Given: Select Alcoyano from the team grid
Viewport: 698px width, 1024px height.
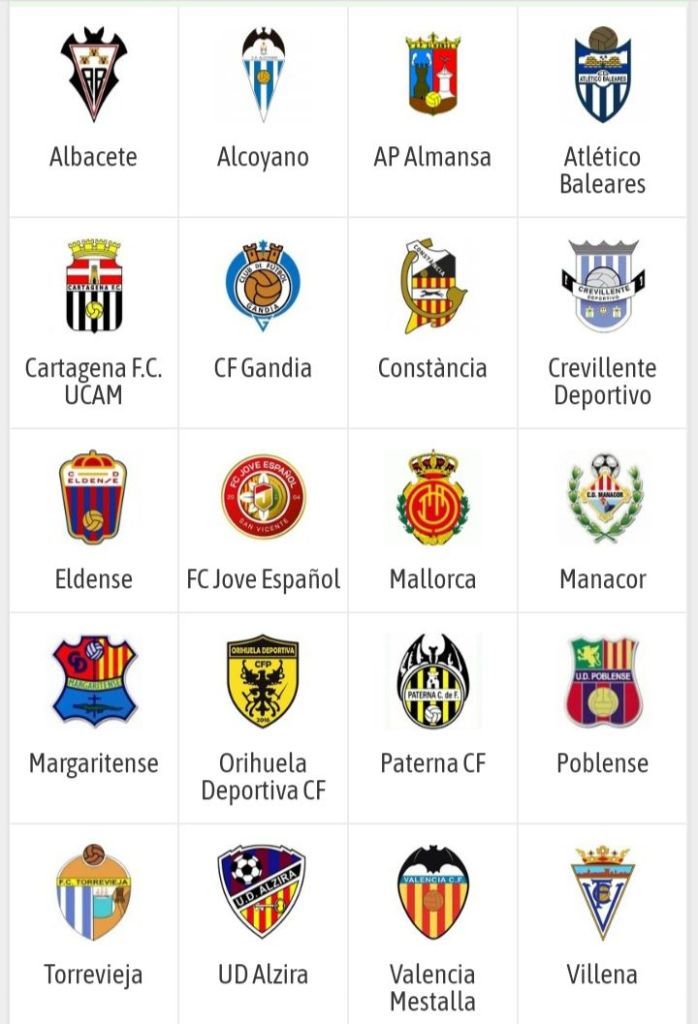Looking at the screenshot, I should [263, 110].
